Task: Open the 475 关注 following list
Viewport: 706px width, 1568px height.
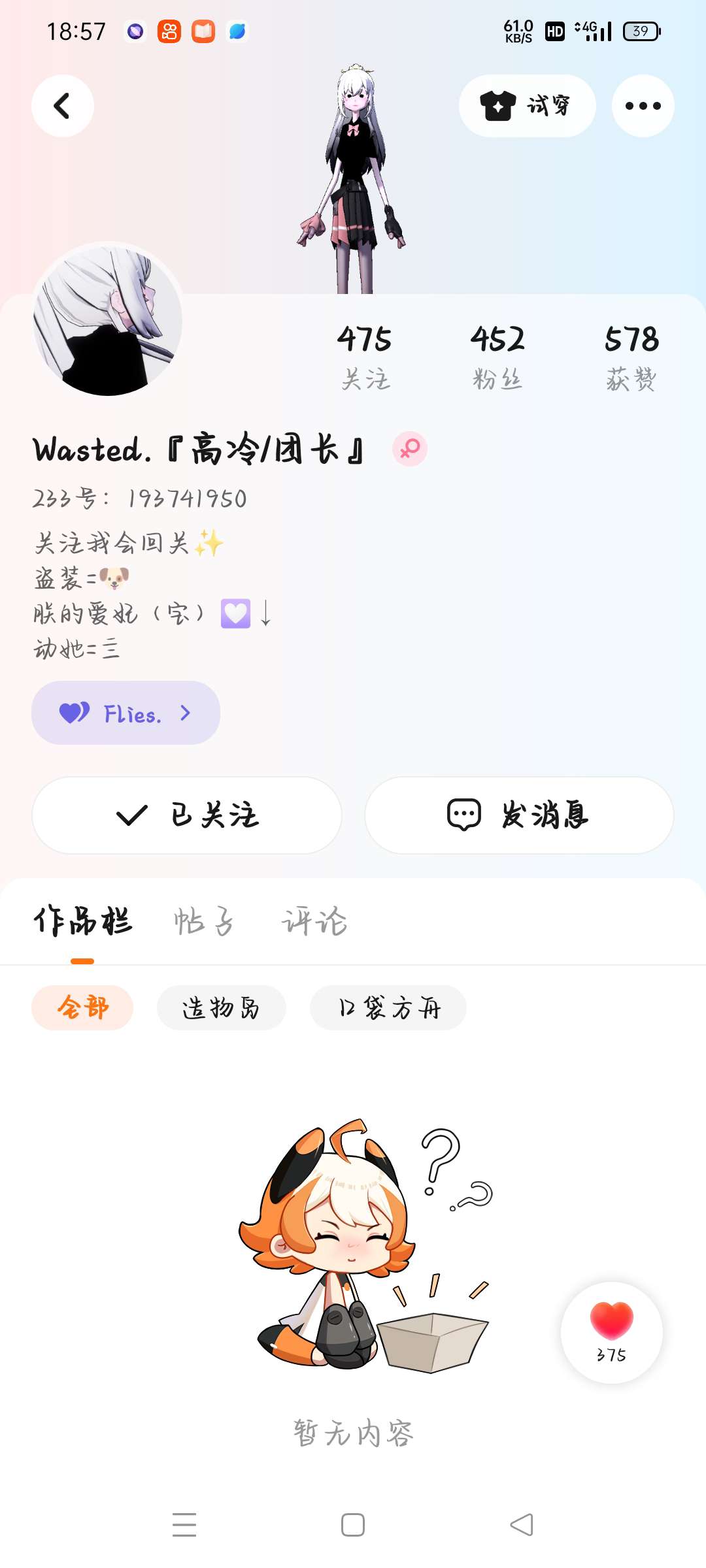Action: 365,357
